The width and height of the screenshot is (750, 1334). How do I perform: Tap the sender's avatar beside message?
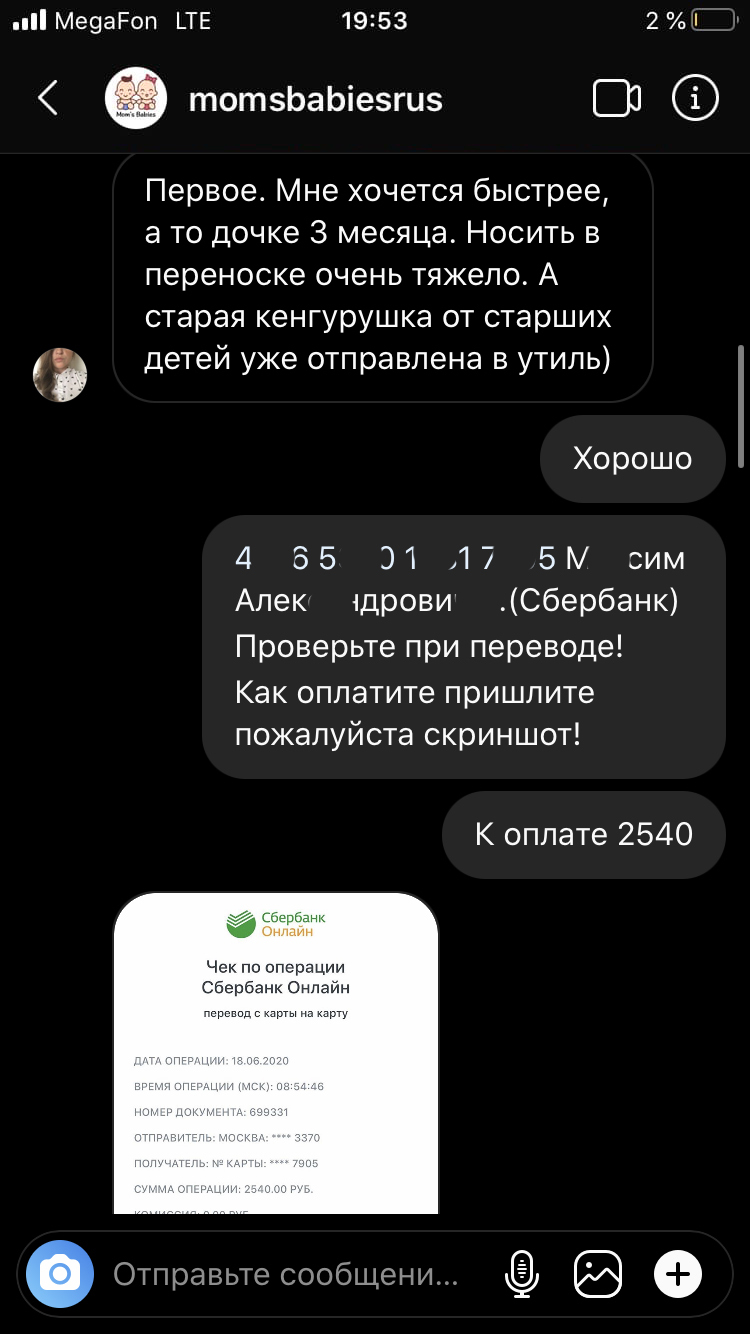pyautogui.click(x=60, y=375)
